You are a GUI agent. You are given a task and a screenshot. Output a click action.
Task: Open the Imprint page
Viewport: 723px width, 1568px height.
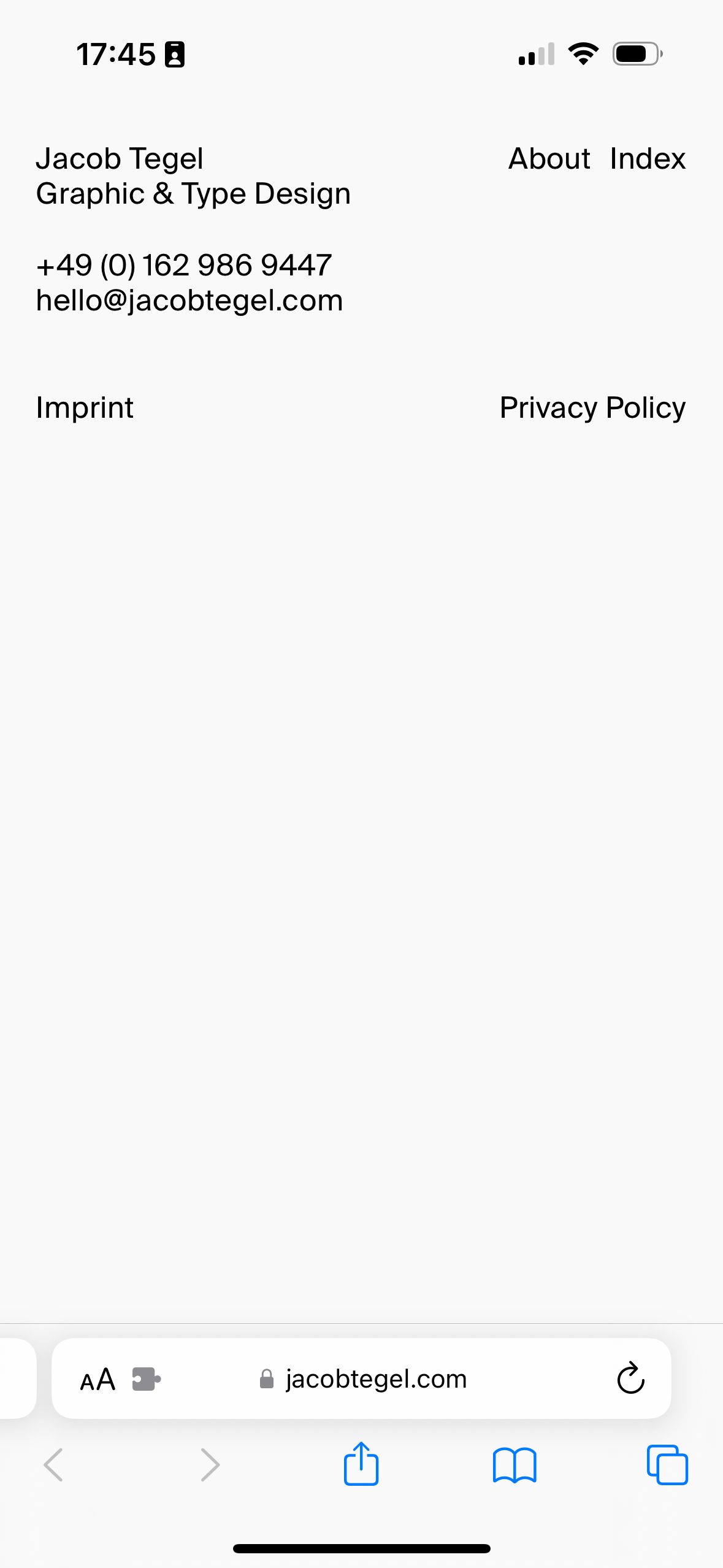point(85,408)
